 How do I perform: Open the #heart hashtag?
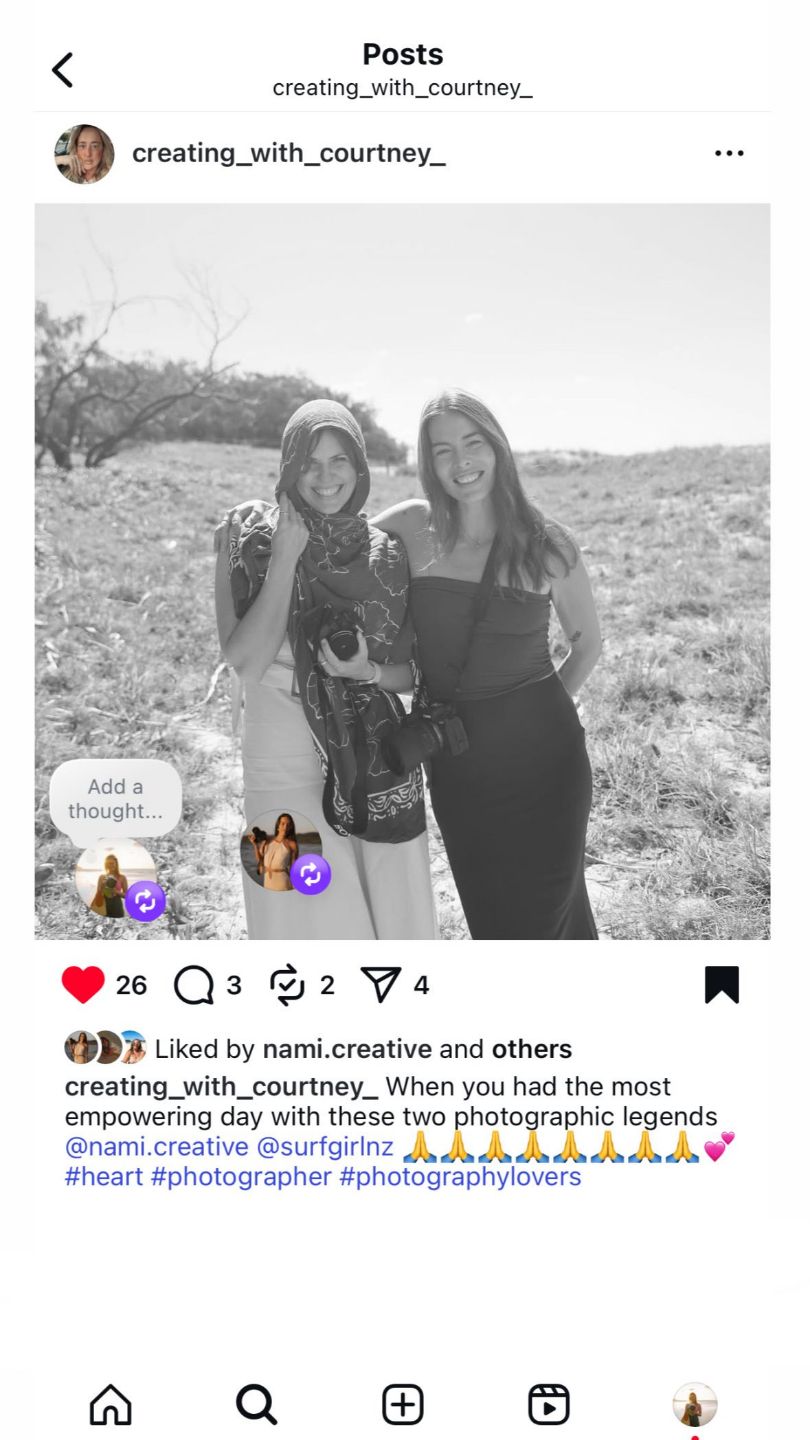point(104,1176)
